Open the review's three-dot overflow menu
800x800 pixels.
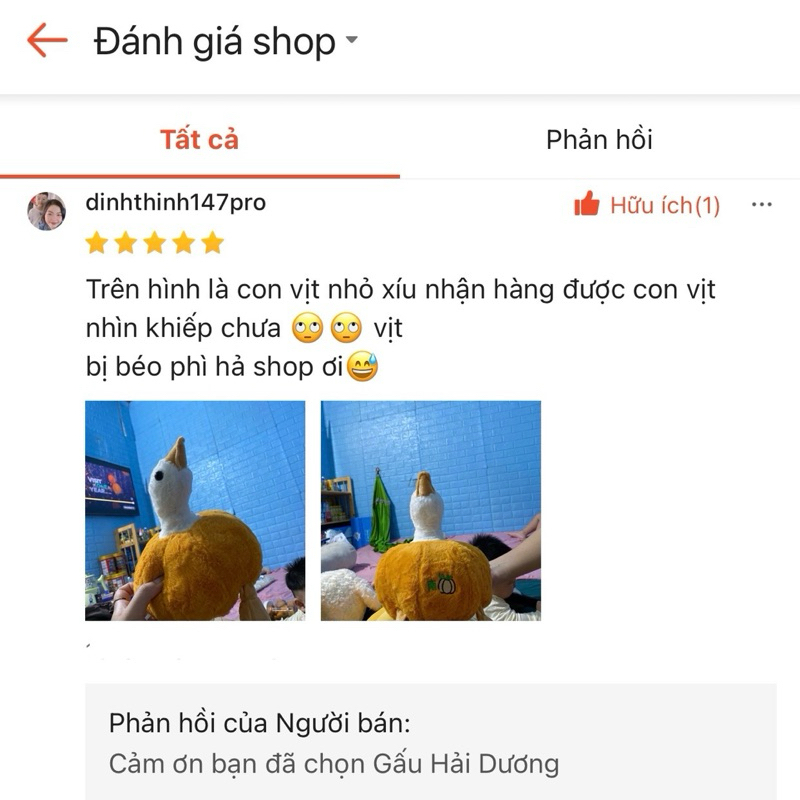coord(761,205)
